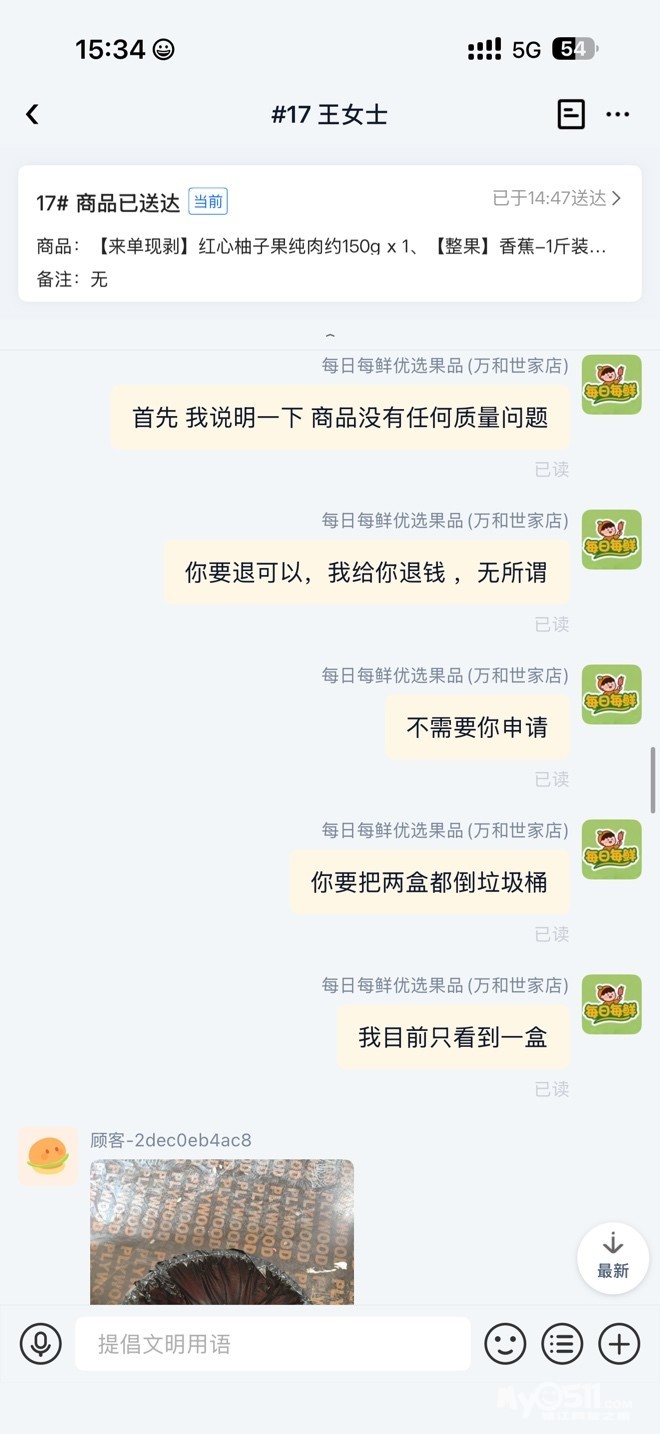Collapse the order info panel
This screenshot has height=1434, width=660.
coord(330,336)
